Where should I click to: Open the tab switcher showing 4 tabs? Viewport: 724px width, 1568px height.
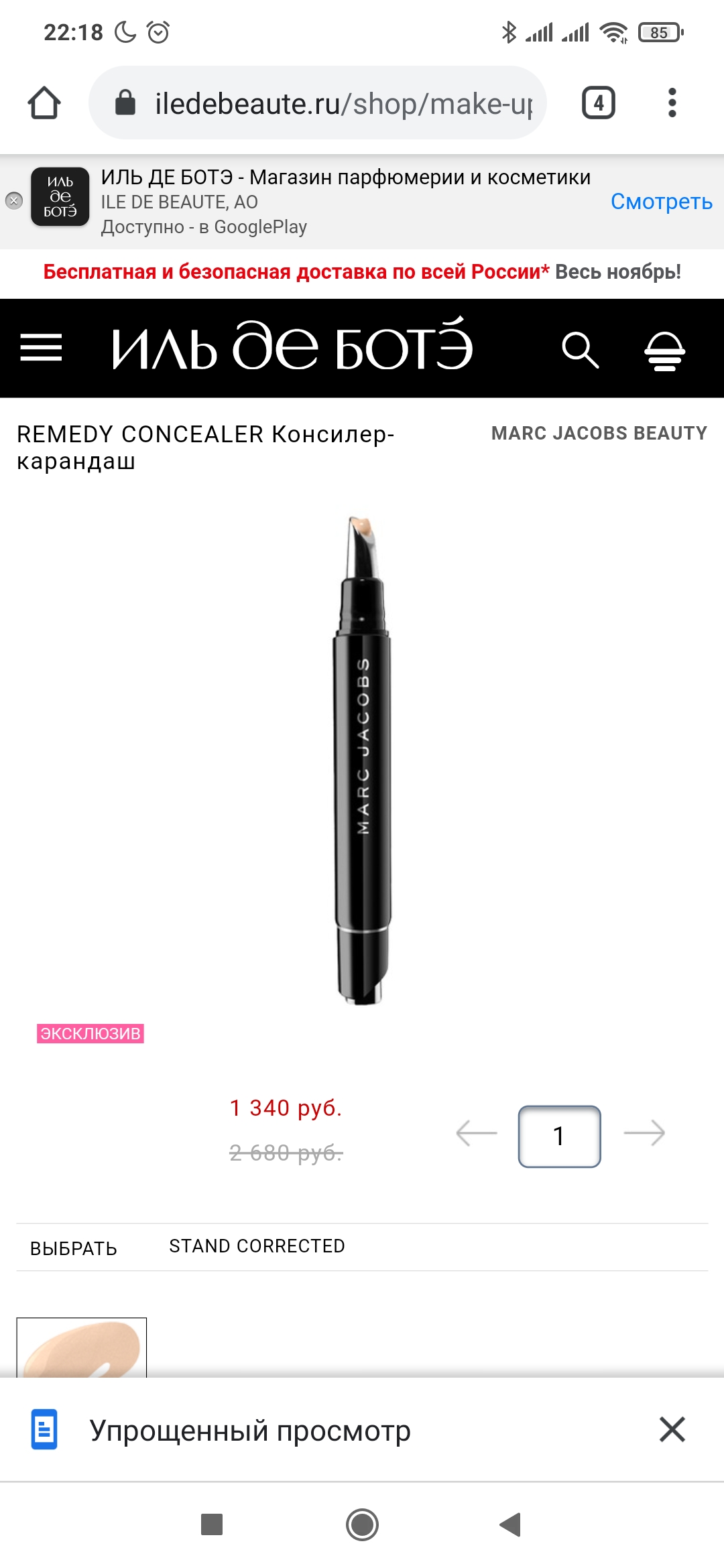click(598, 103)
